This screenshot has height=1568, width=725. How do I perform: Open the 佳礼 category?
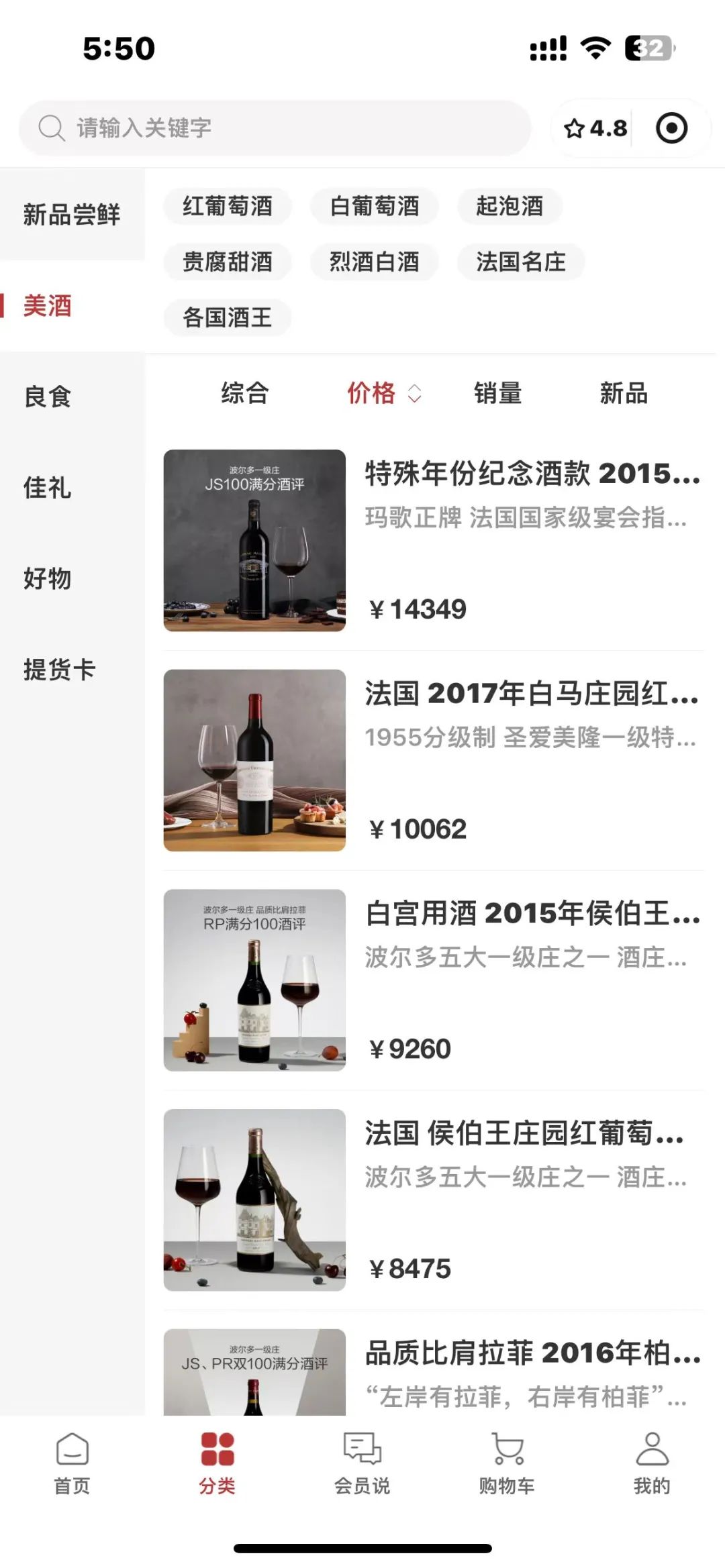[48, 488]
